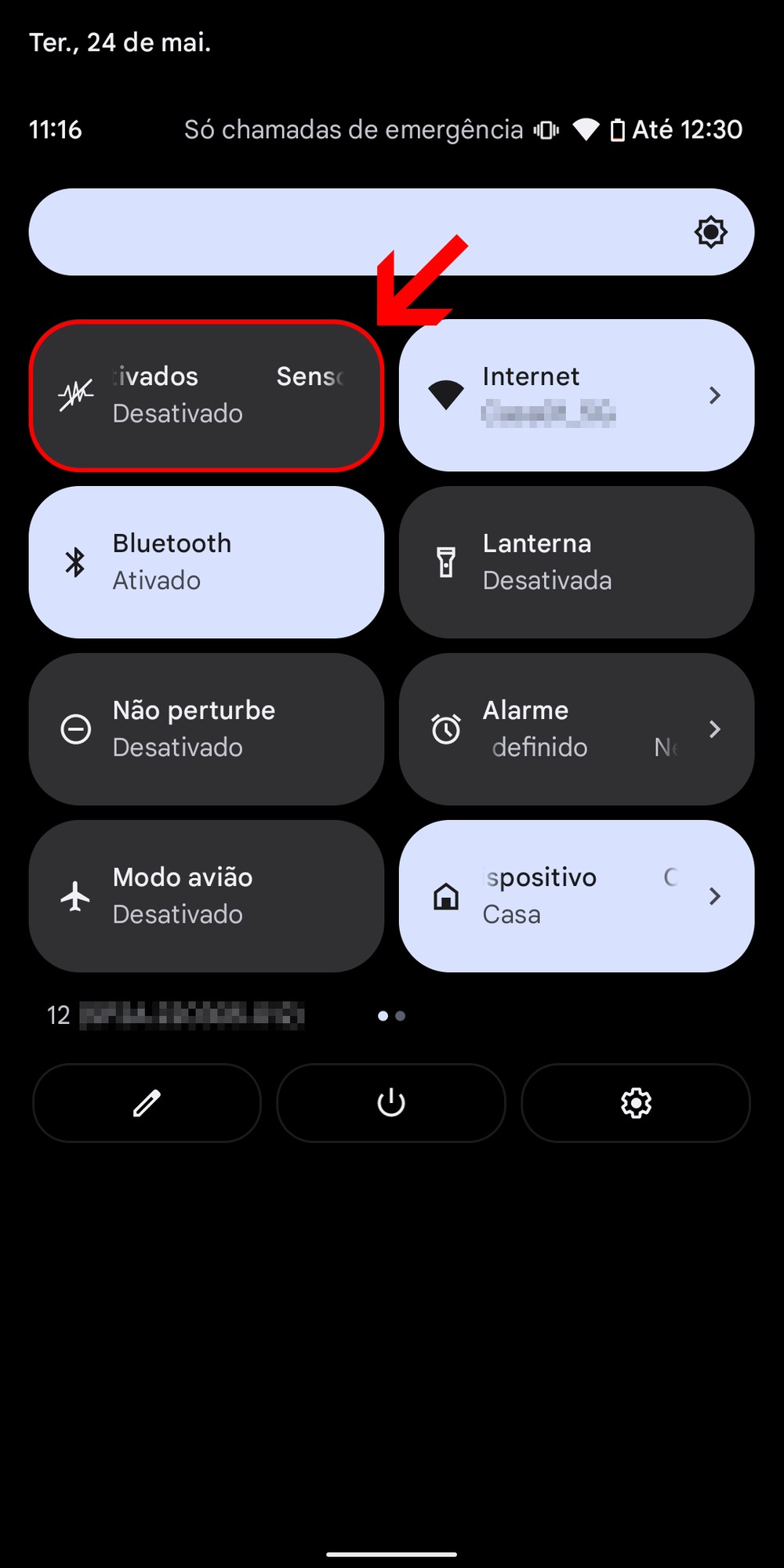Open the Alarme tile
Image resolution: width=784 pixels, height=1568 pixels.
576,729
